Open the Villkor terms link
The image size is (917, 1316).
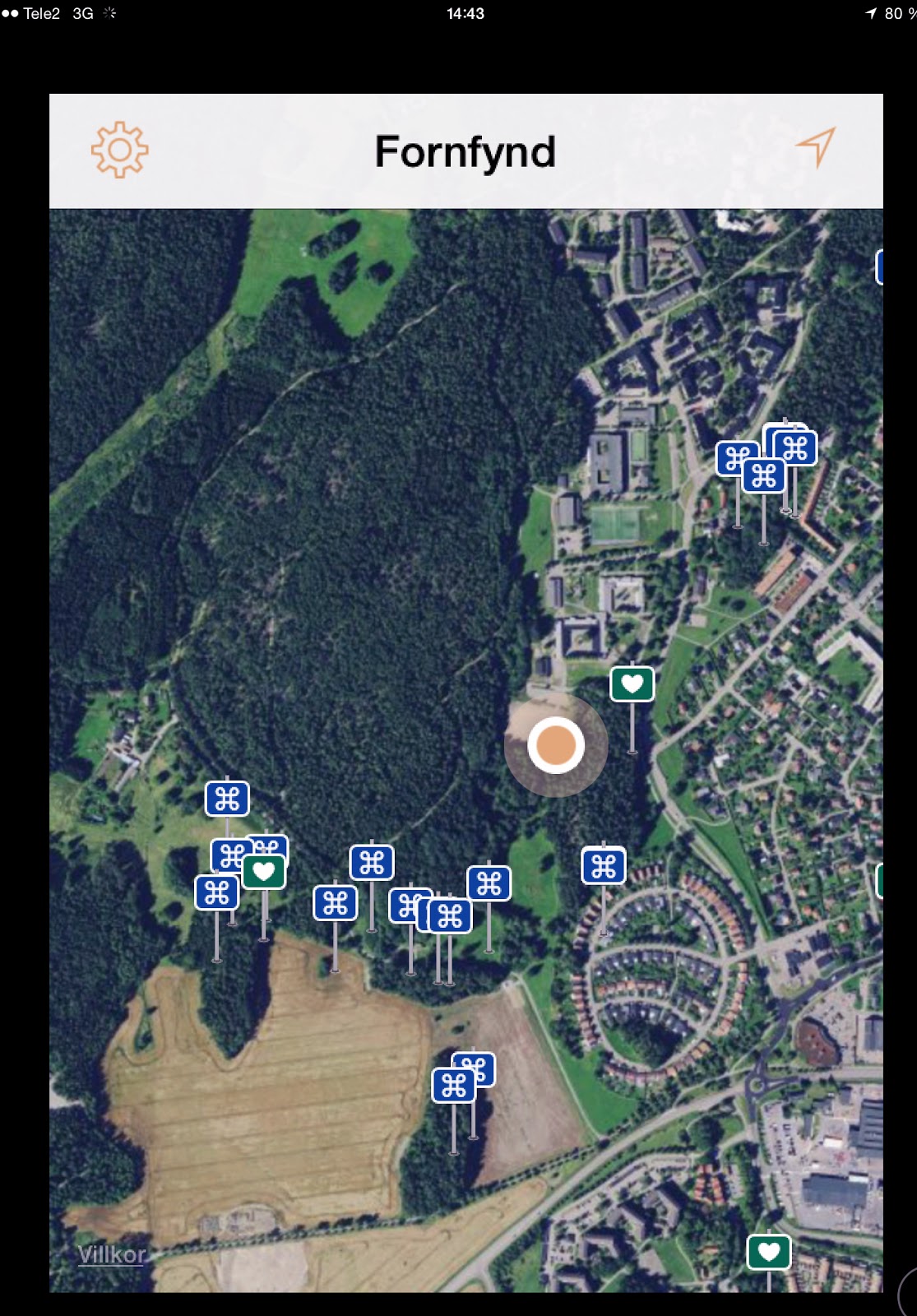point(112,1254)
